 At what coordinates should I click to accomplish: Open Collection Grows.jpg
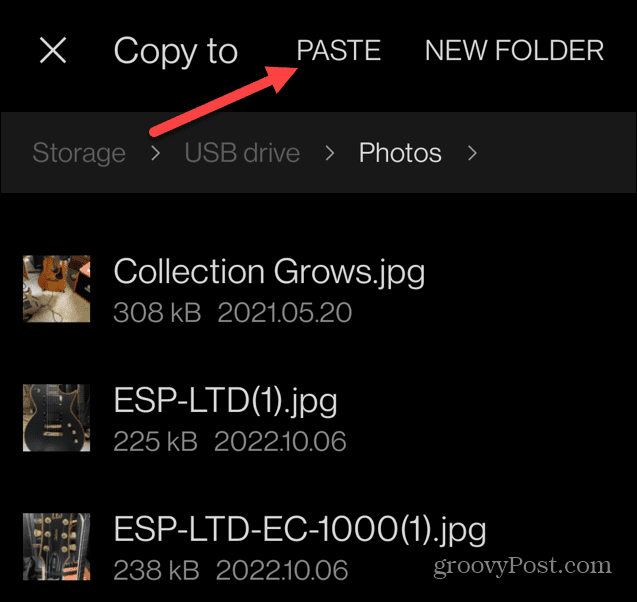(x=268, y=288)
